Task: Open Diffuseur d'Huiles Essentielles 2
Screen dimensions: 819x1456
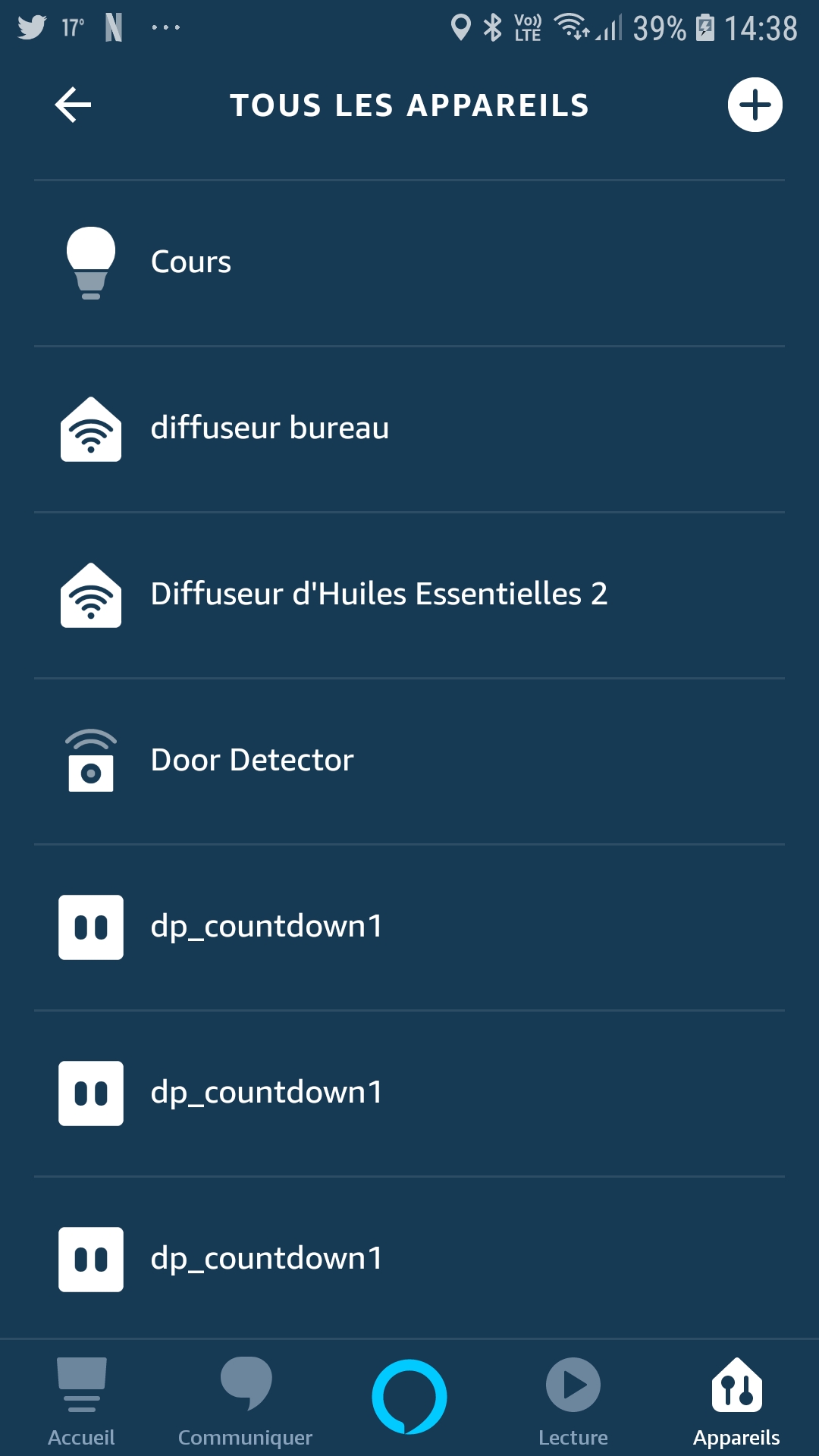Action: tap(409, 595)
